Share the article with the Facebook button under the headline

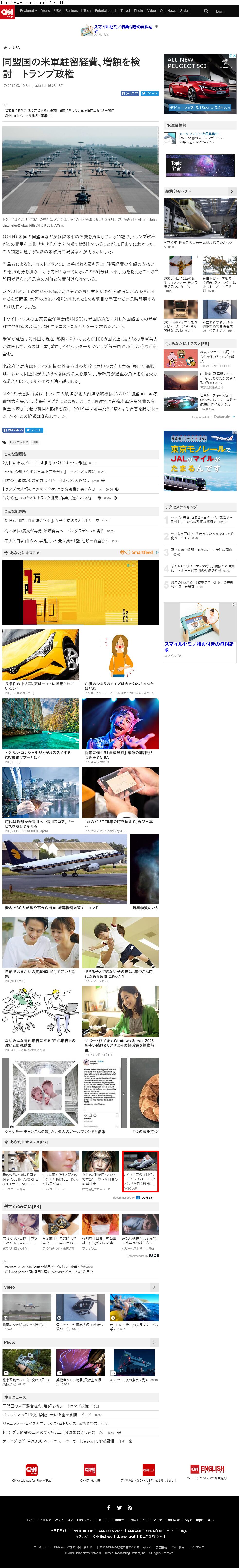130,93
